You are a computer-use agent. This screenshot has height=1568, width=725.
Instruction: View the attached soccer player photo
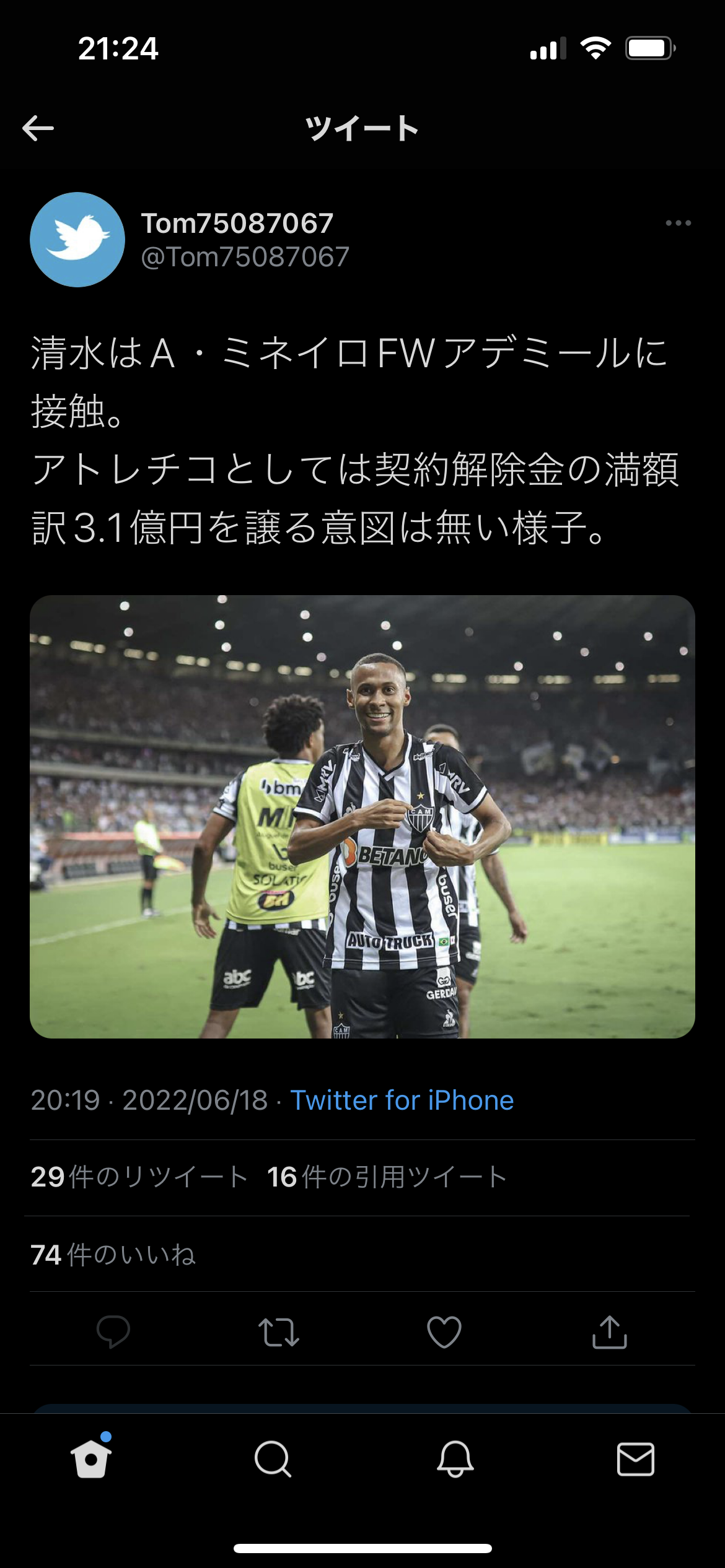pyautogui.click(x=362, y=816)
